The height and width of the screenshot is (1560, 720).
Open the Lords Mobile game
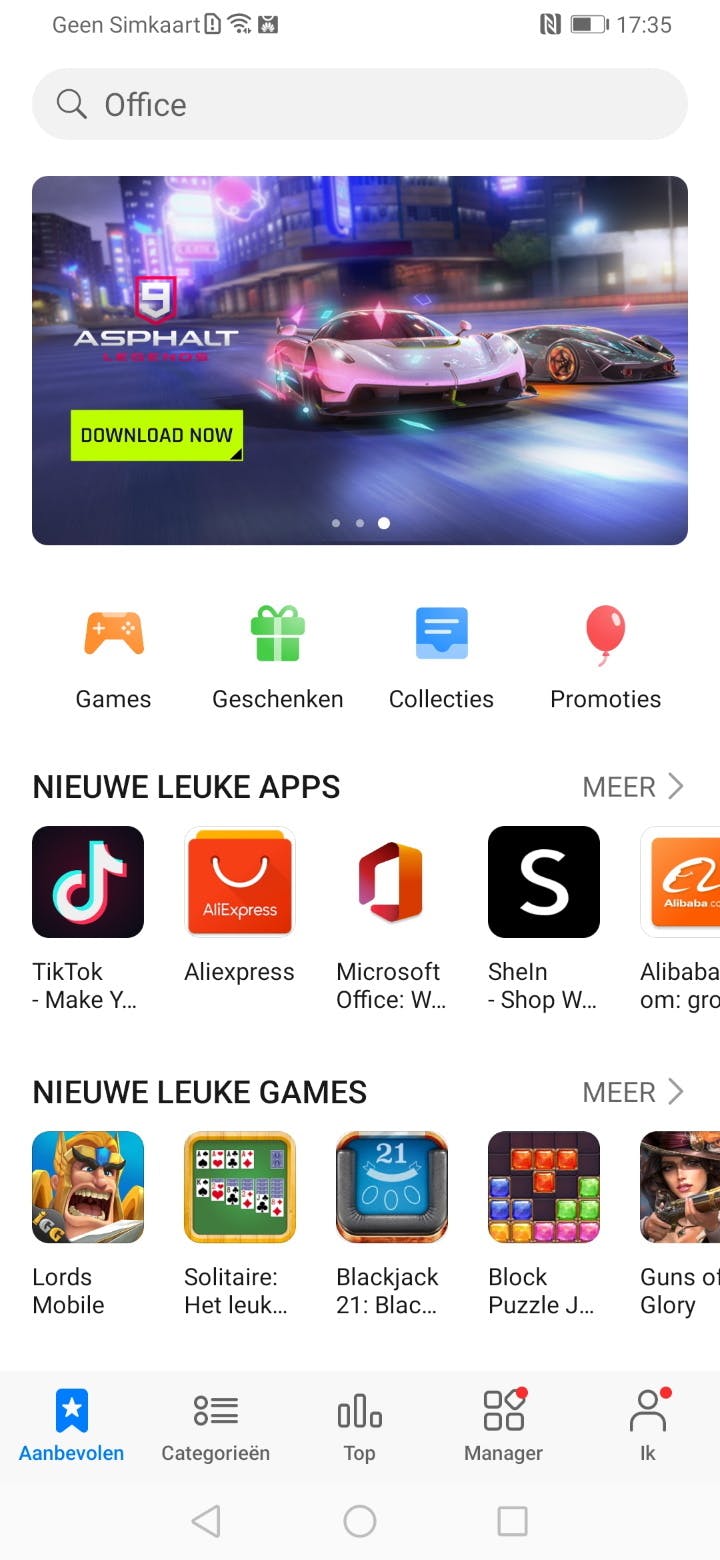[88, 1187]
